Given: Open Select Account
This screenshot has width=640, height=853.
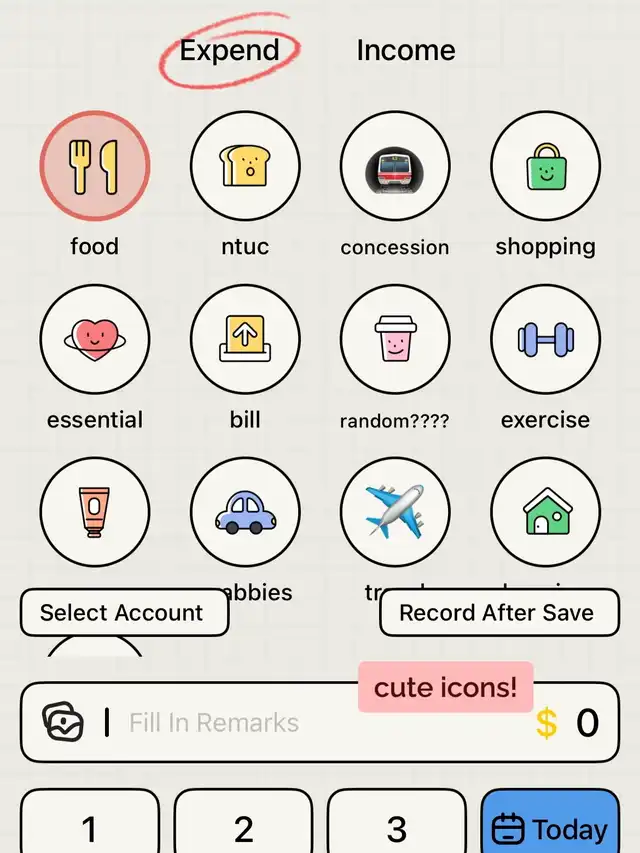Looking at the screenshot, I should click(123, 613).
